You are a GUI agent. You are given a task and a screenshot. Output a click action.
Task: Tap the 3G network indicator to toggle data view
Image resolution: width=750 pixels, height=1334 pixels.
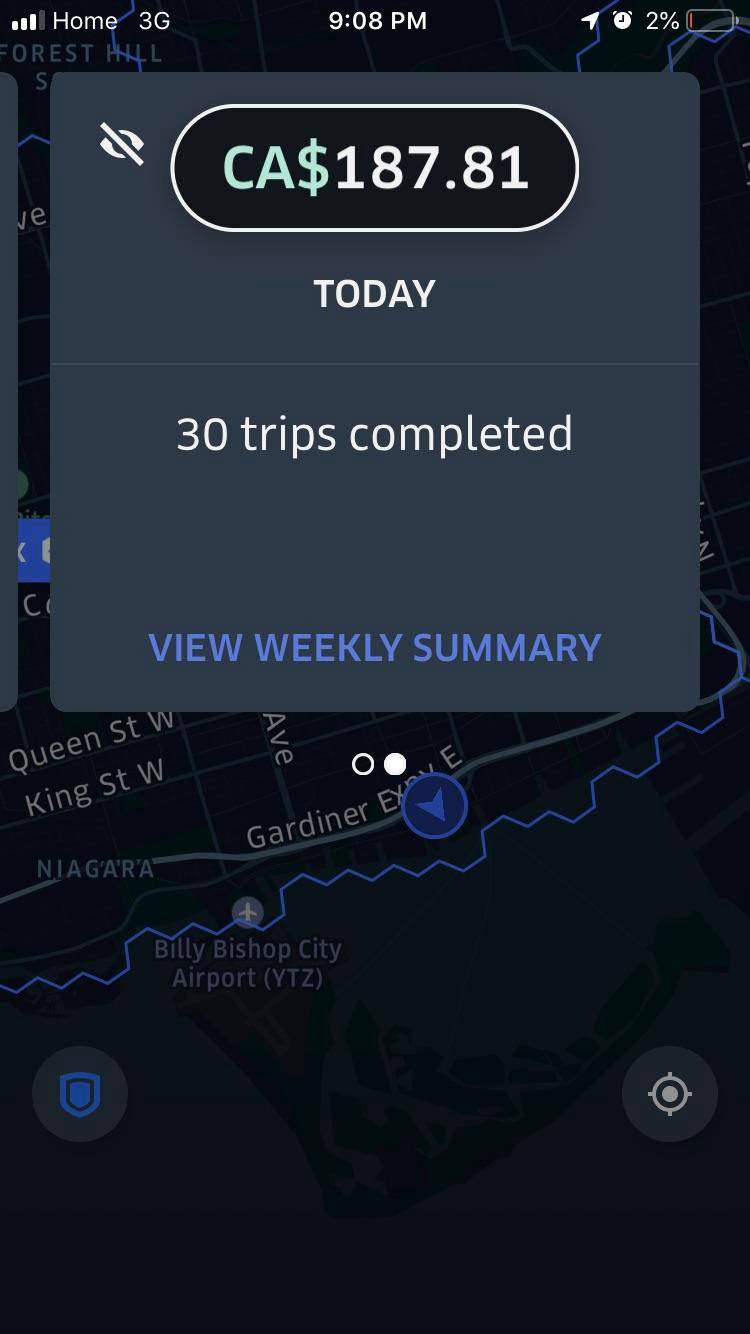(x=155, y=20)
